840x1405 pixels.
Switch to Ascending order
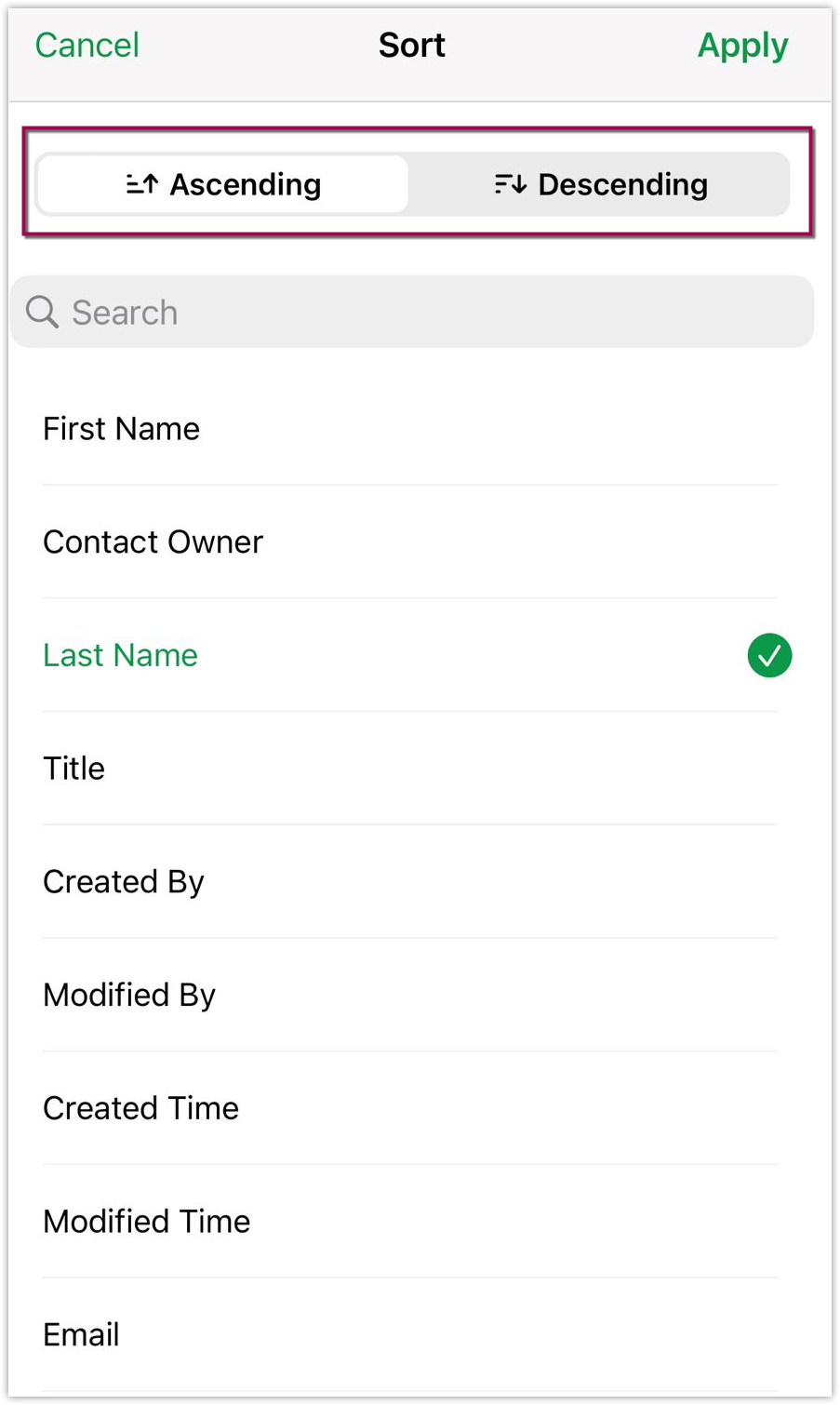click(x=223, y=184)
